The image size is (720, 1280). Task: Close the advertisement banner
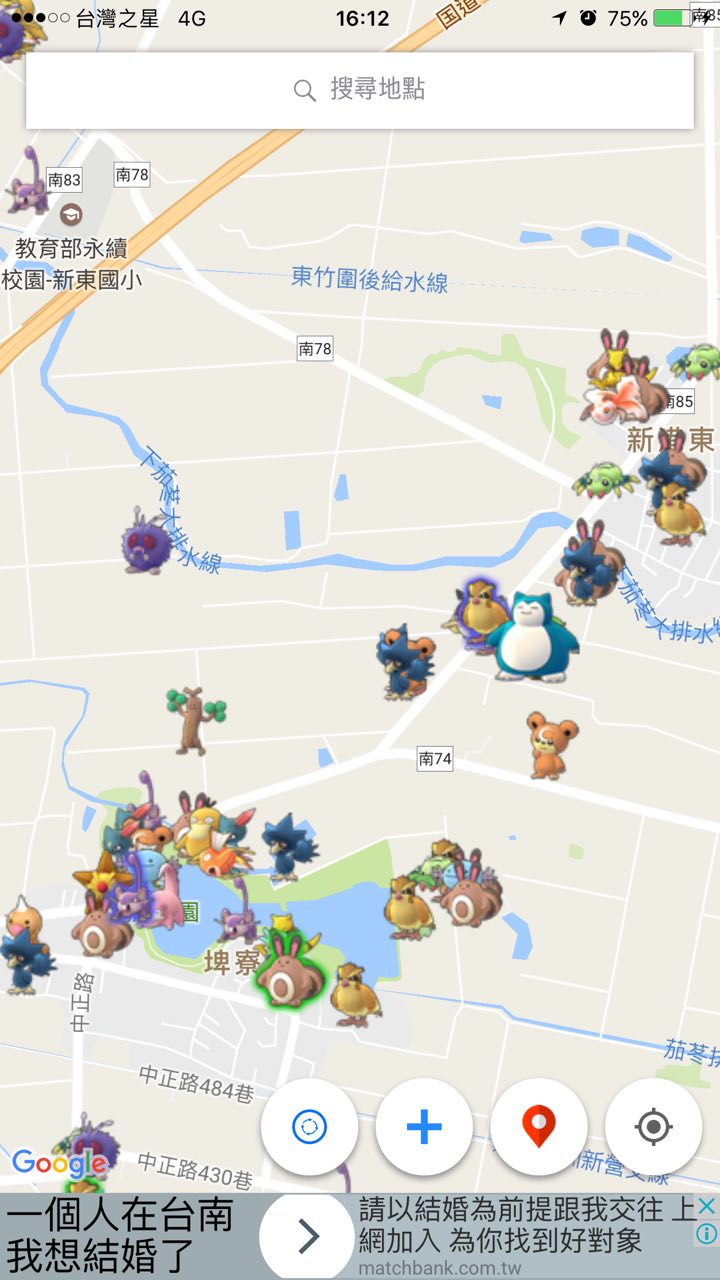point(706,1206)
